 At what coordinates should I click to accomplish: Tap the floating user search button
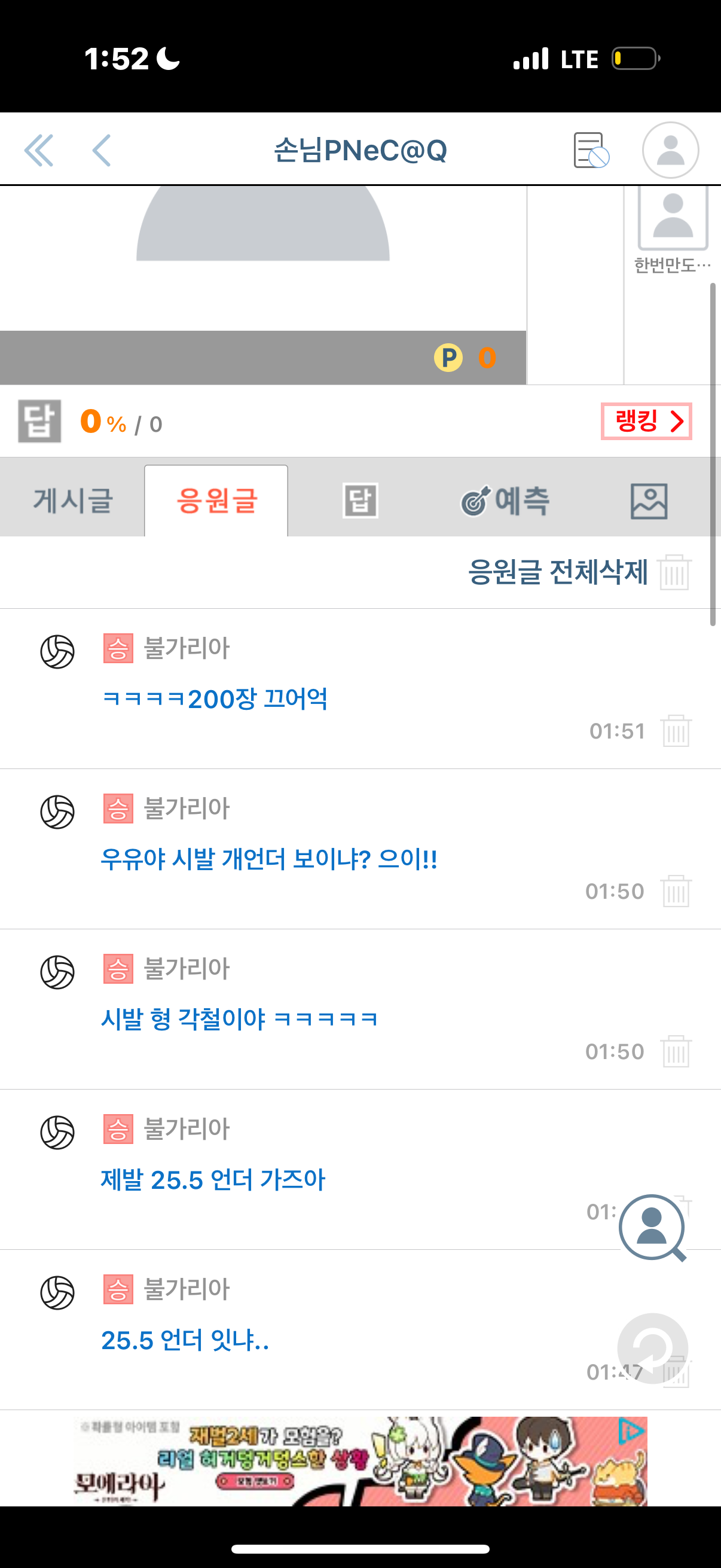(652, 1227)
